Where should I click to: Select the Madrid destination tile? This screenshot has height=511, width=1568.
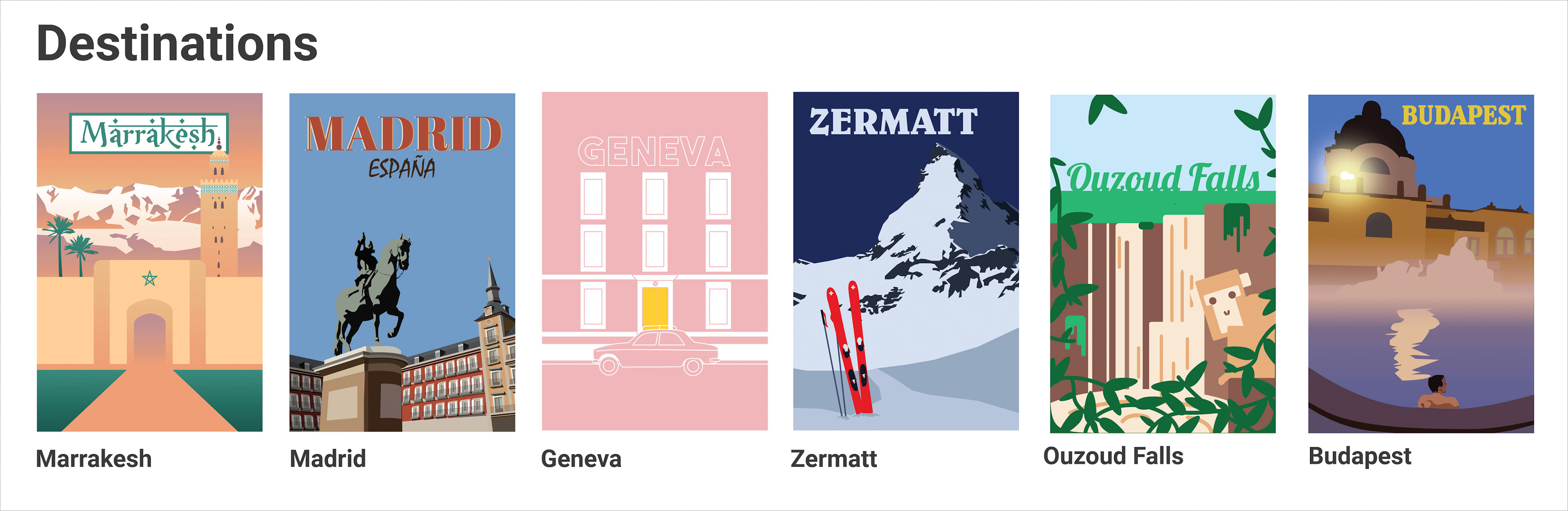point(402,262)
